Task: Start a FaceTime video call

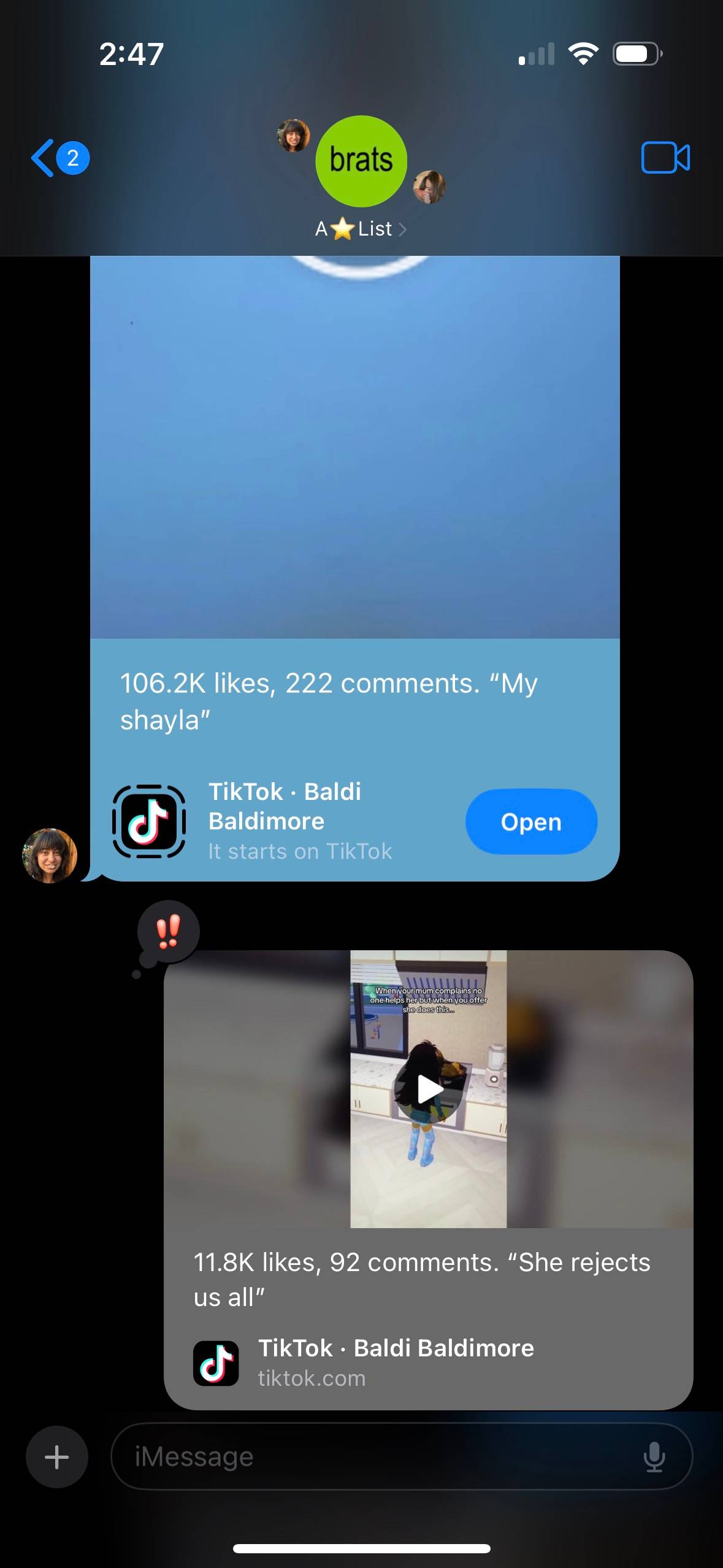Action: (x=665, y=158)
